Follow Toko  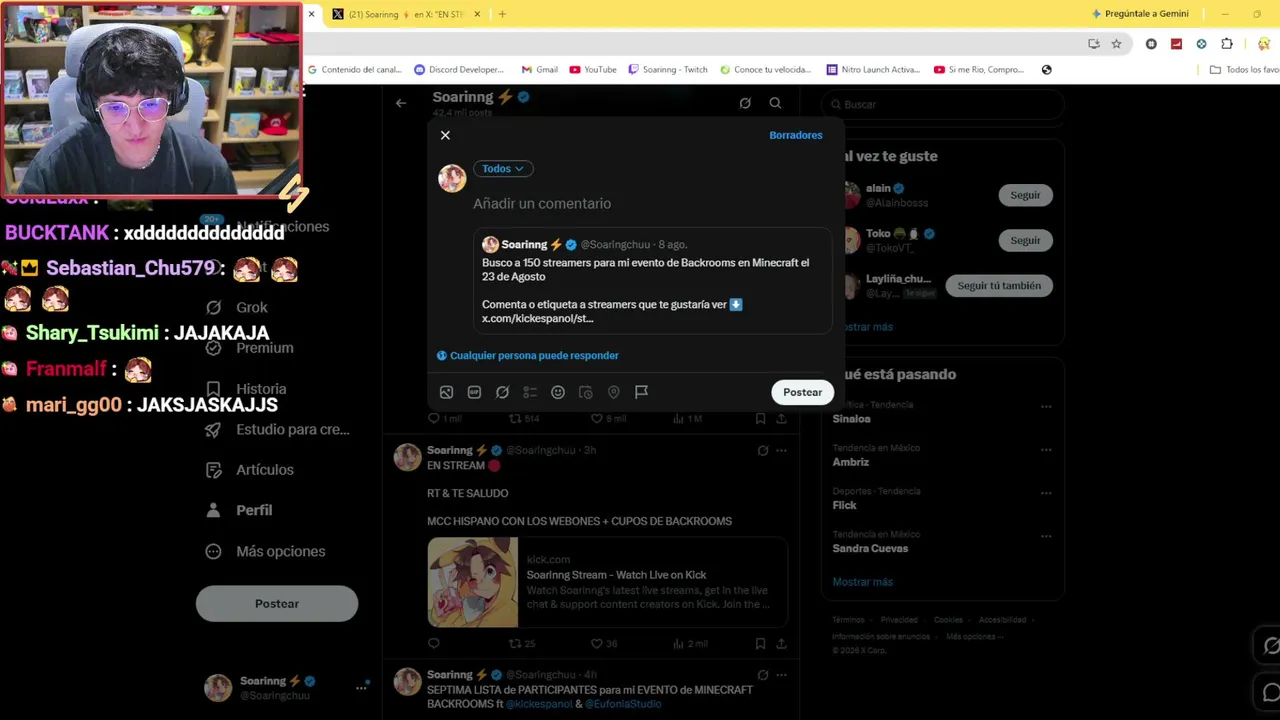1025,240
